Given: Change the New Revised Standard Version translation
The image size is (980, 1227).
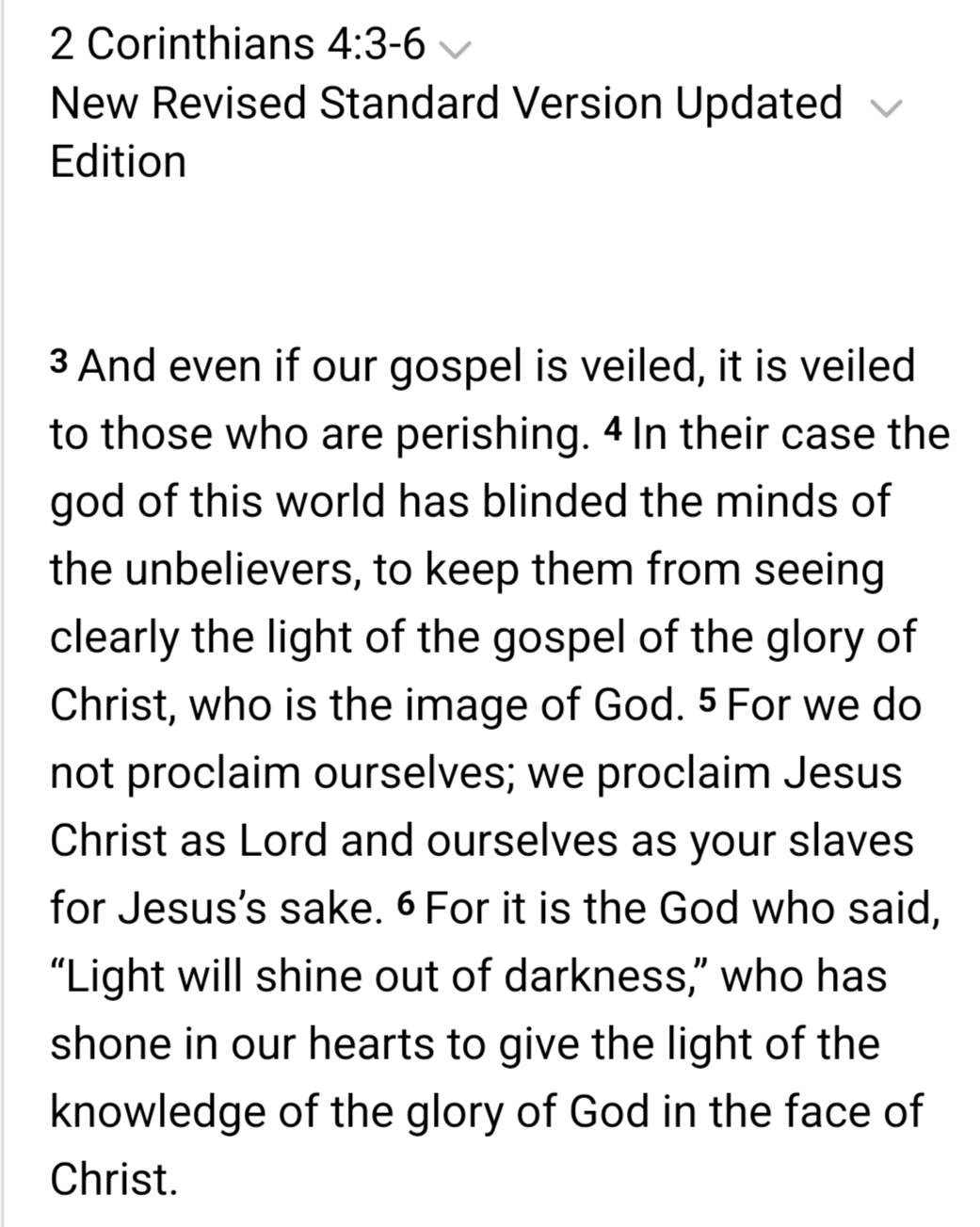Looking at the screenshot, I should tap(886, 108).
